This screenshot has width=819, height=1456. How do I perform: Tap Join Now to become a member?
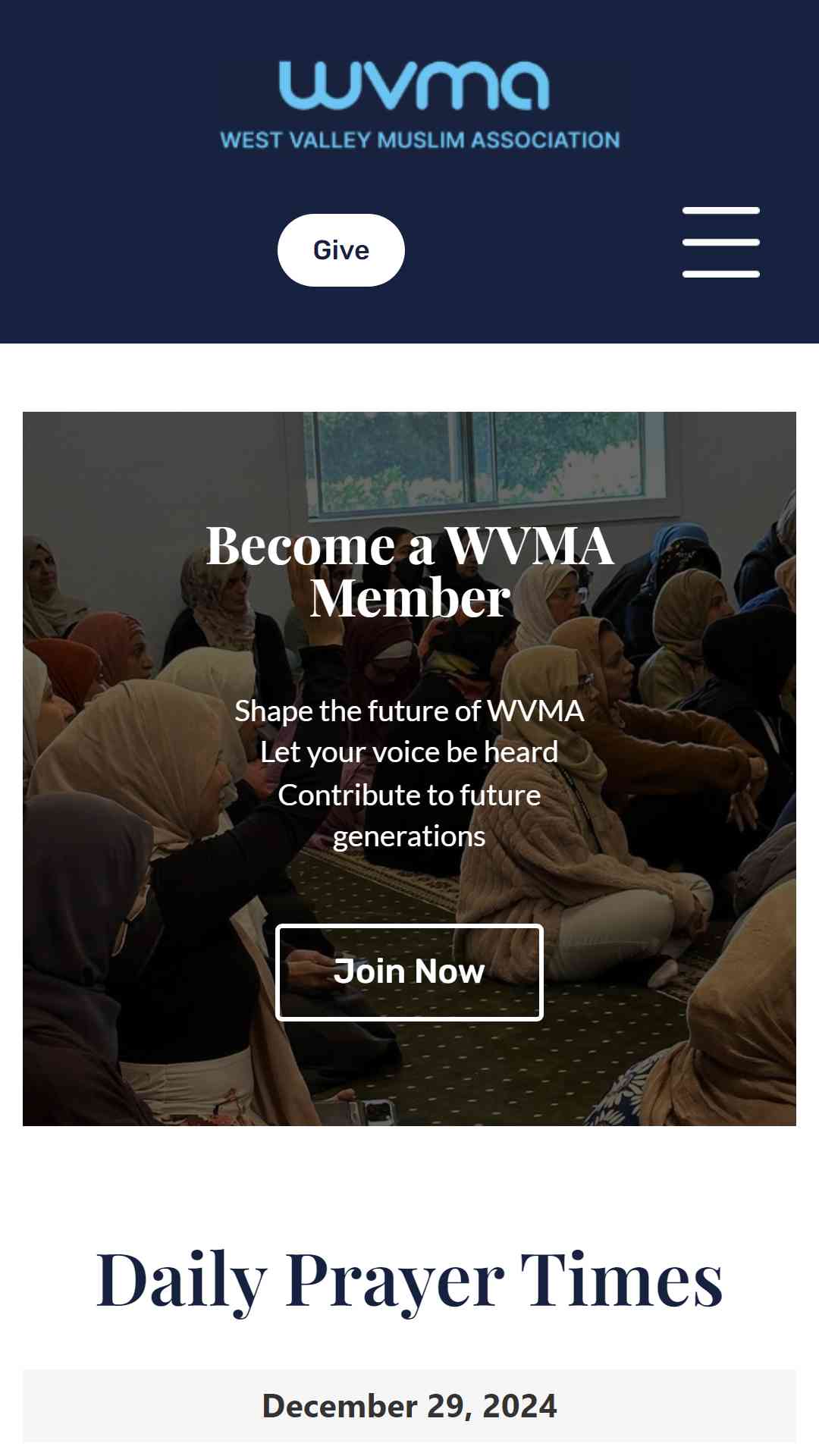point(409,972)
